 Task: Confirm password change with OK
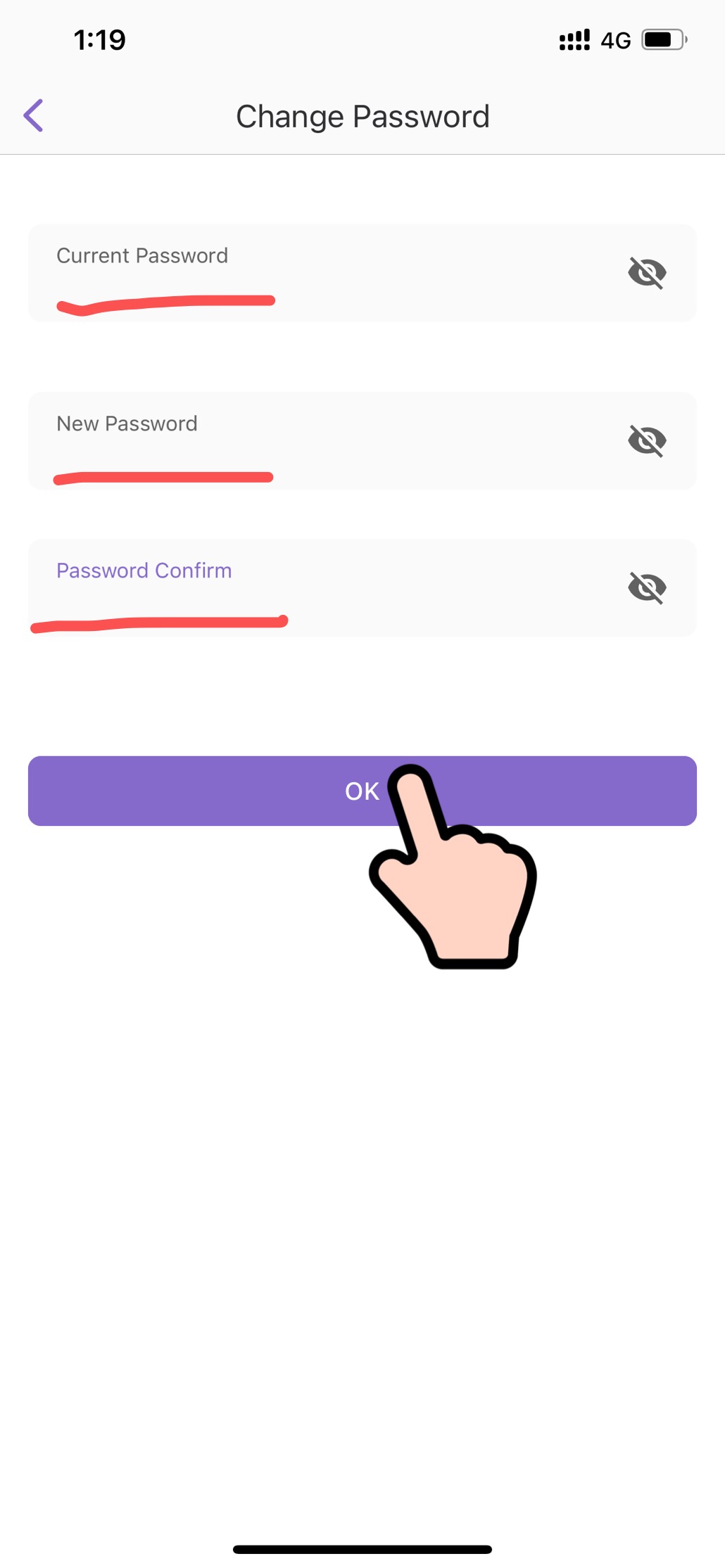282,791
